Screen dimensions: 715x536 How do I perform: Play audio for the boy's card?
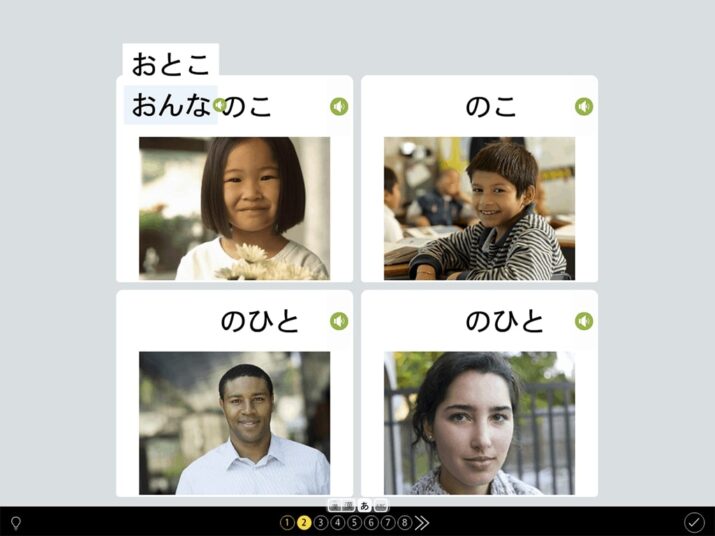click(584, 106)
